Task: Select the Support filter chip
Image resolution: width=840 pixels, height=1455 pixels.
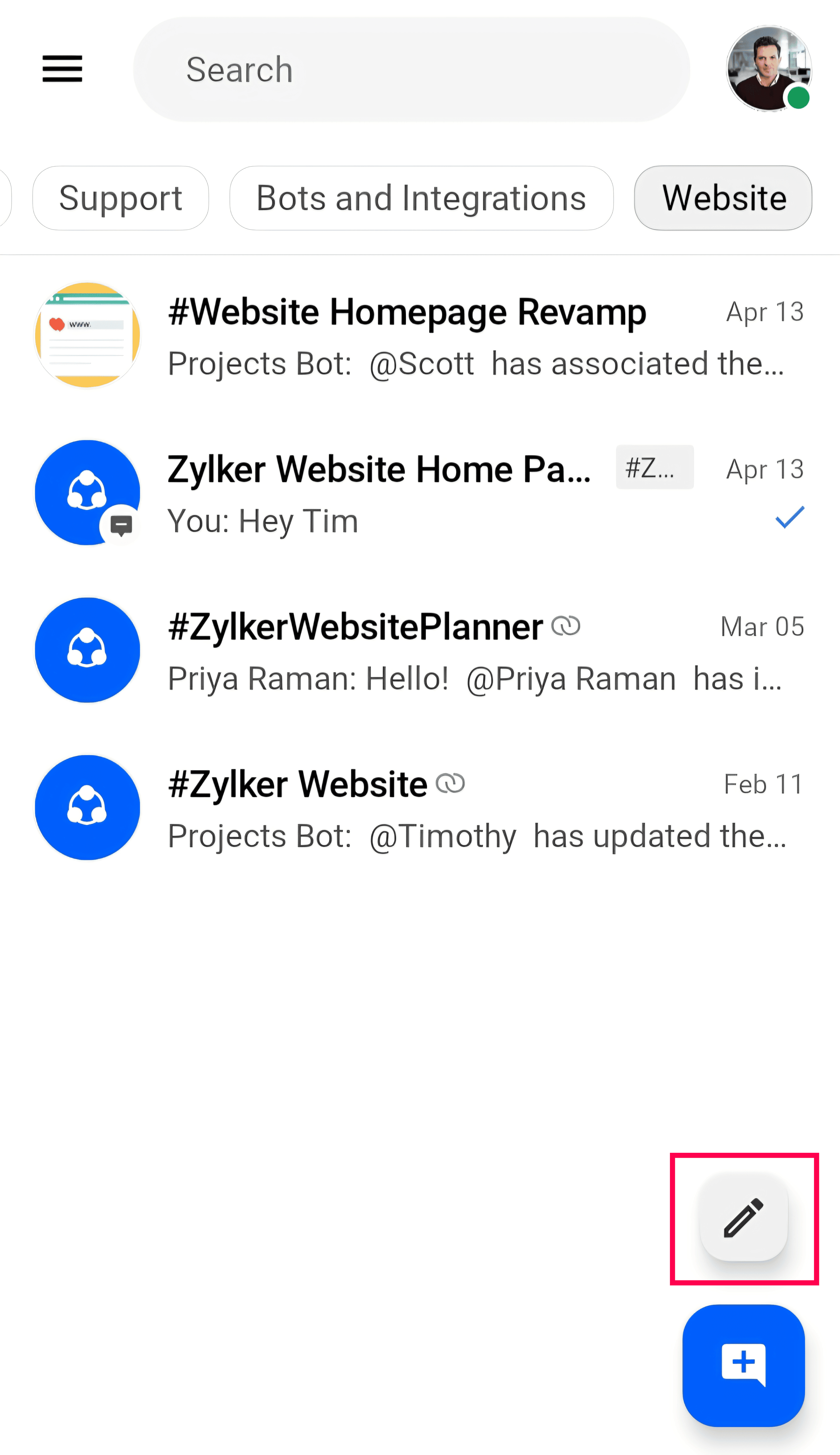Action: 120,198
